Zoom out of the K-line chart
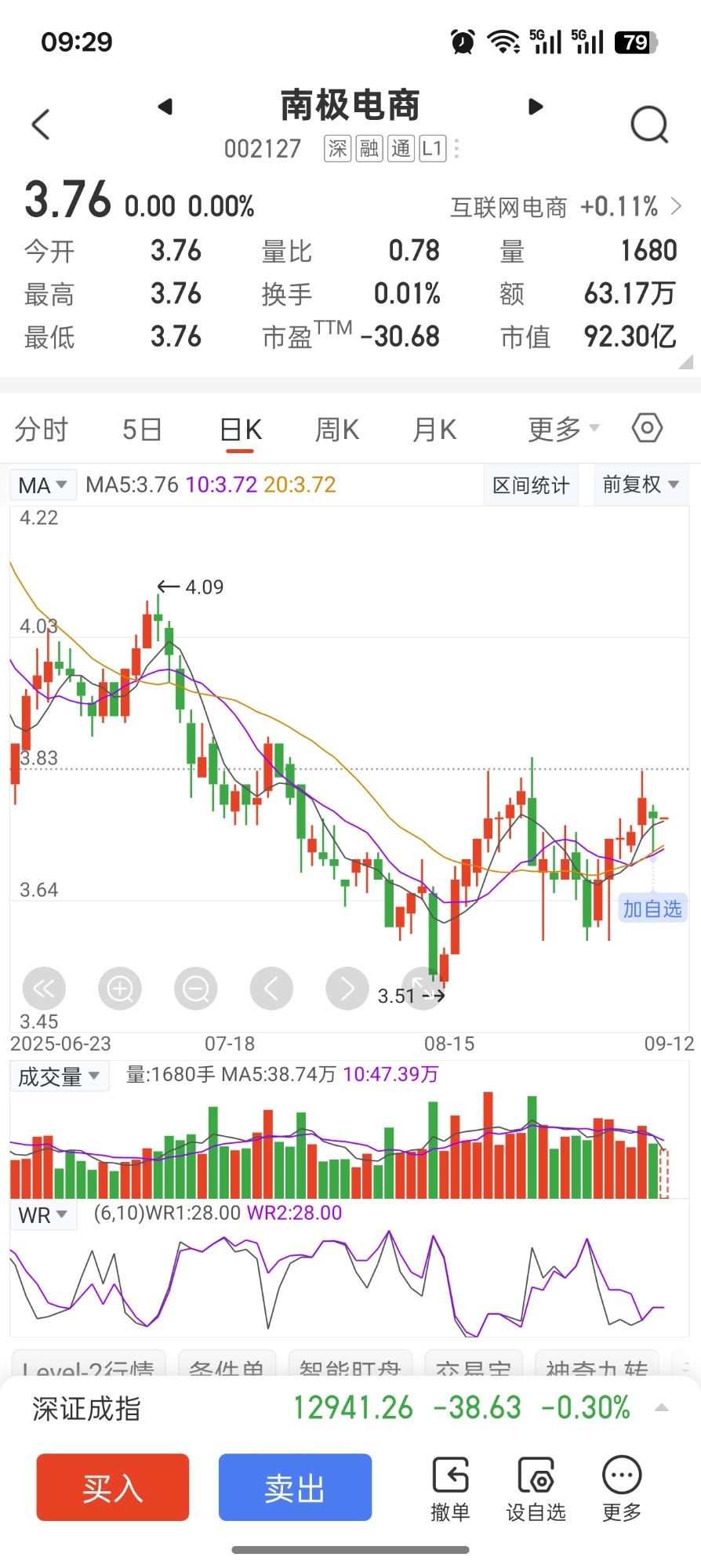 (x=195, y=989)
